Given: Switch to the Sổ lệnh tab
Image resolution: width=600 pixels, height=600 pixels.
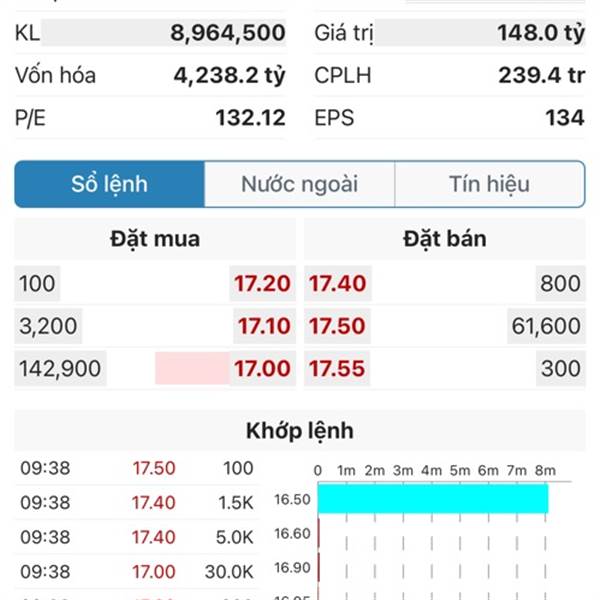Looking at the screenshot, I should tap(110, 184).
